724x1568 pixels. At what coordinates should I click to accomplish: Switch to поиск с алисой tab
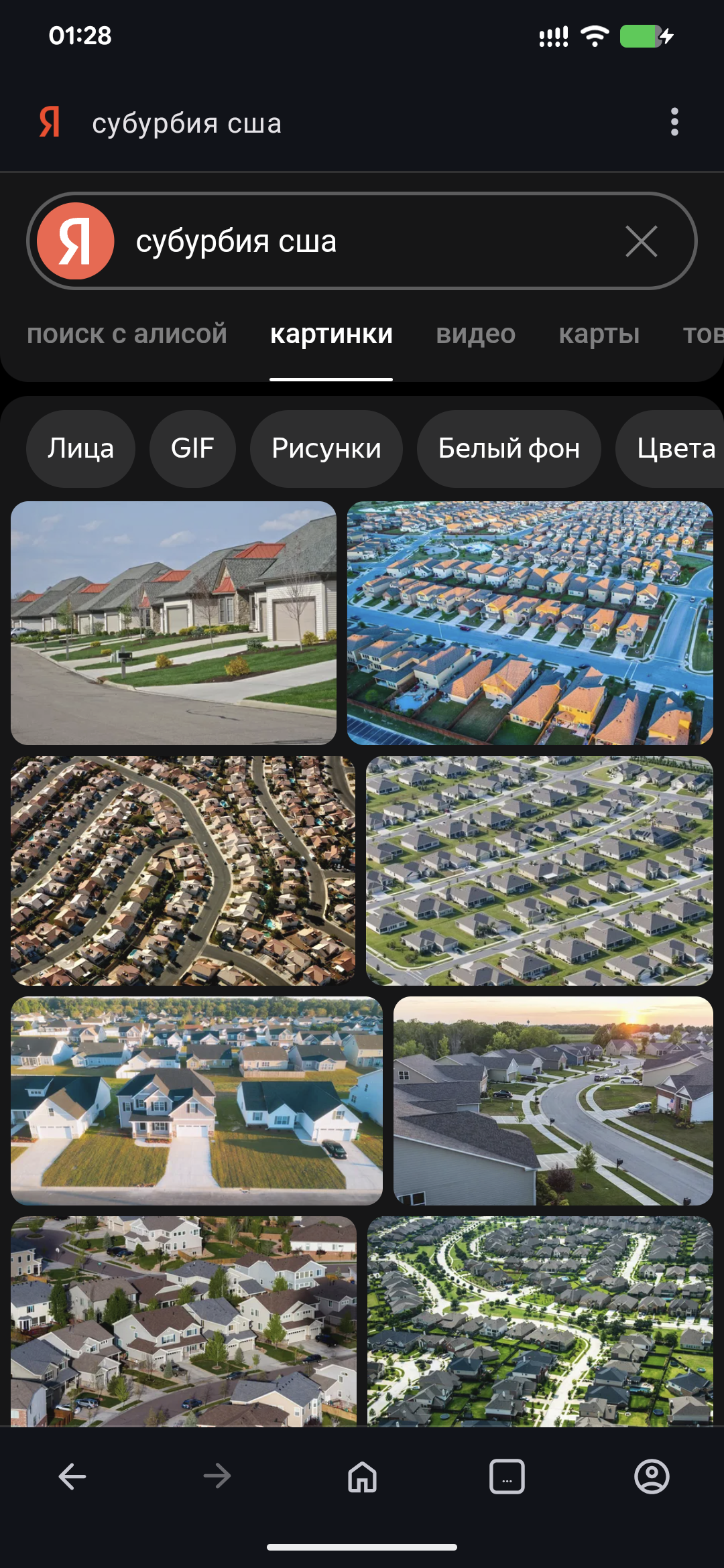point(127,334)
